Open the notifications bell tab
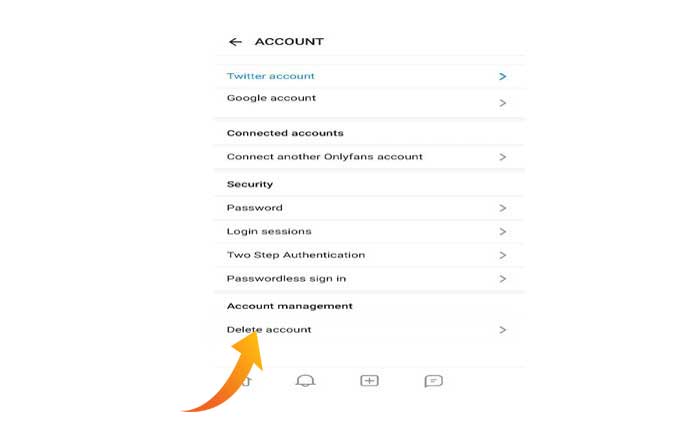This screenshot has width=700, height=430. pos(305,381)
